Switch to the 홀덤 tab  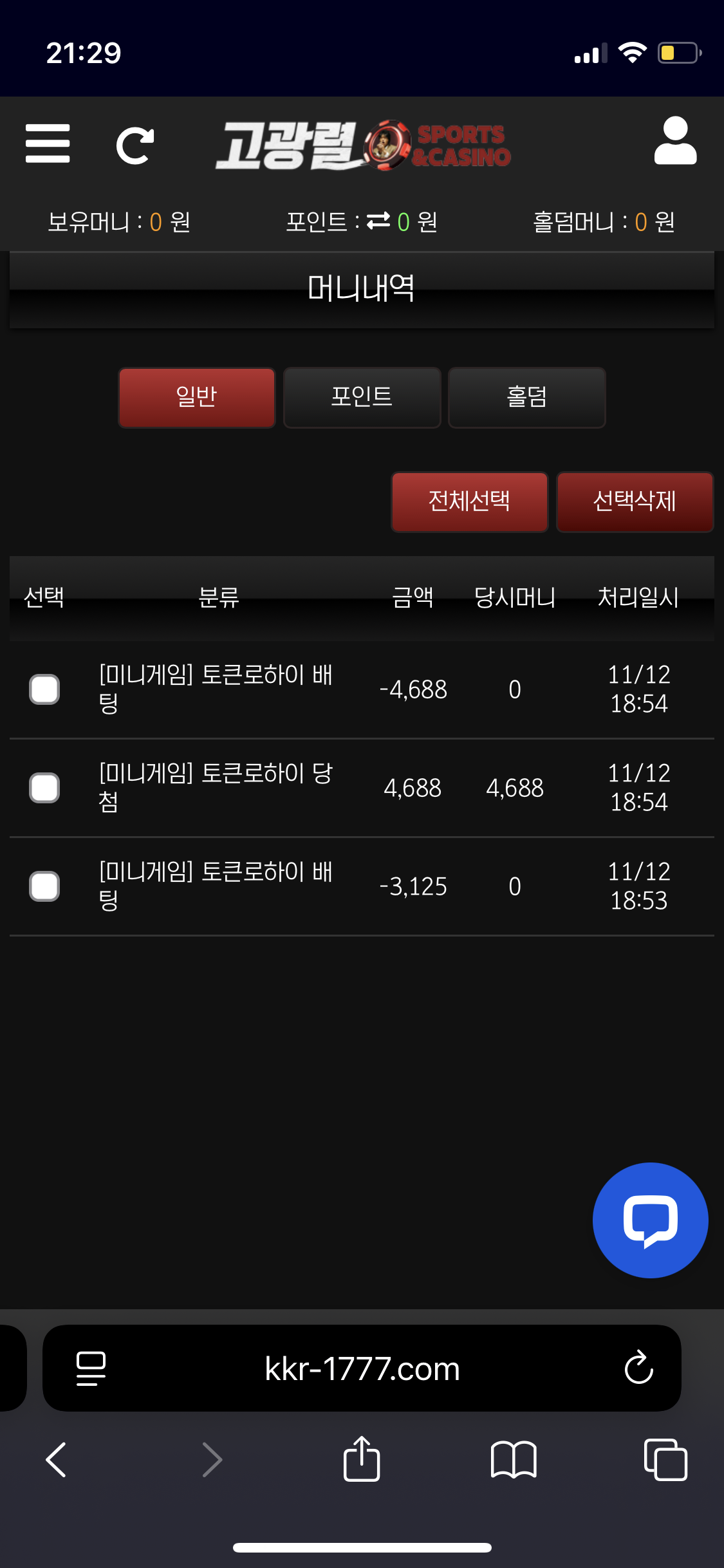pos(526,397)
